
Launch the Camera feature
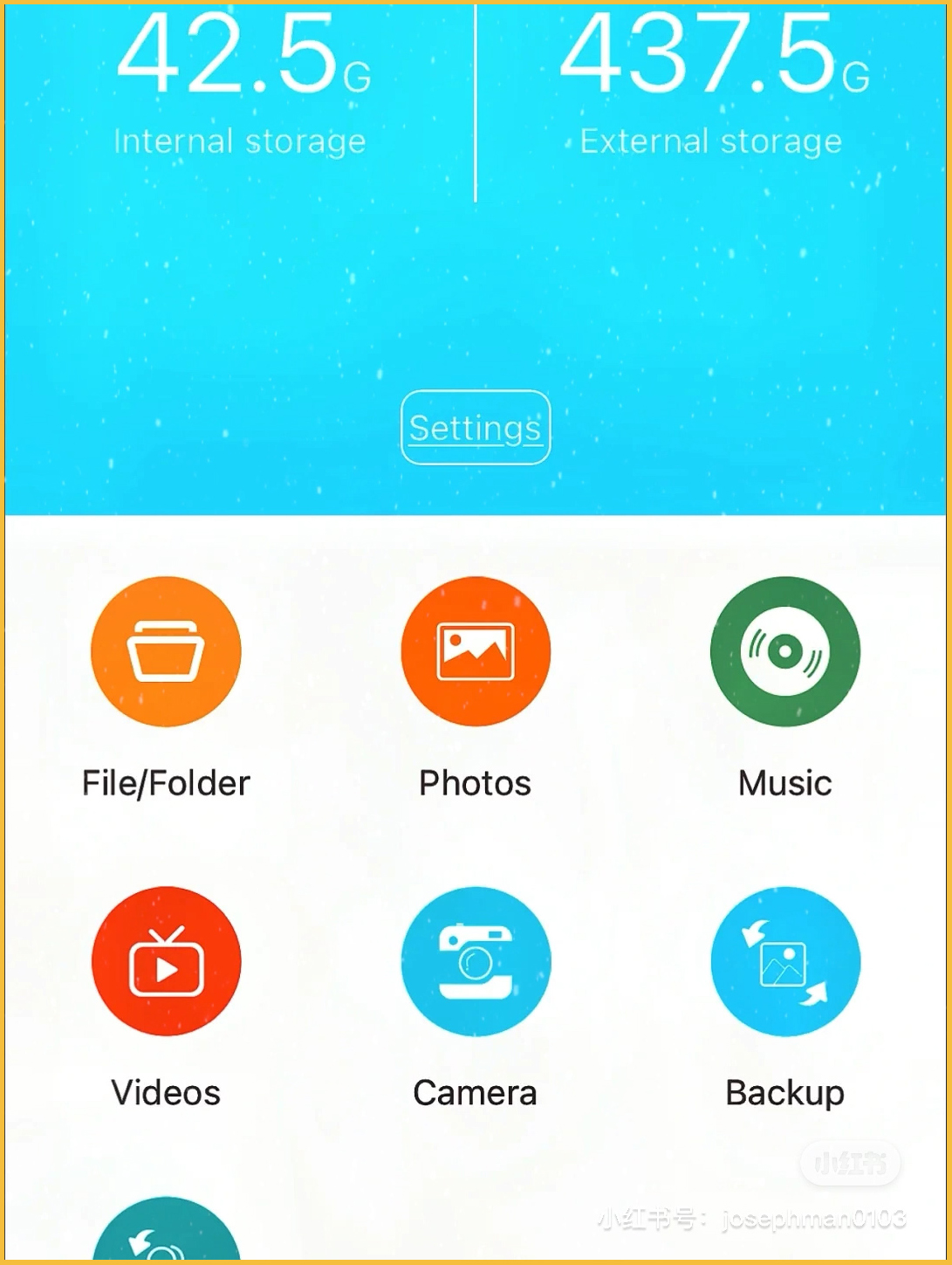coord(476,961)
